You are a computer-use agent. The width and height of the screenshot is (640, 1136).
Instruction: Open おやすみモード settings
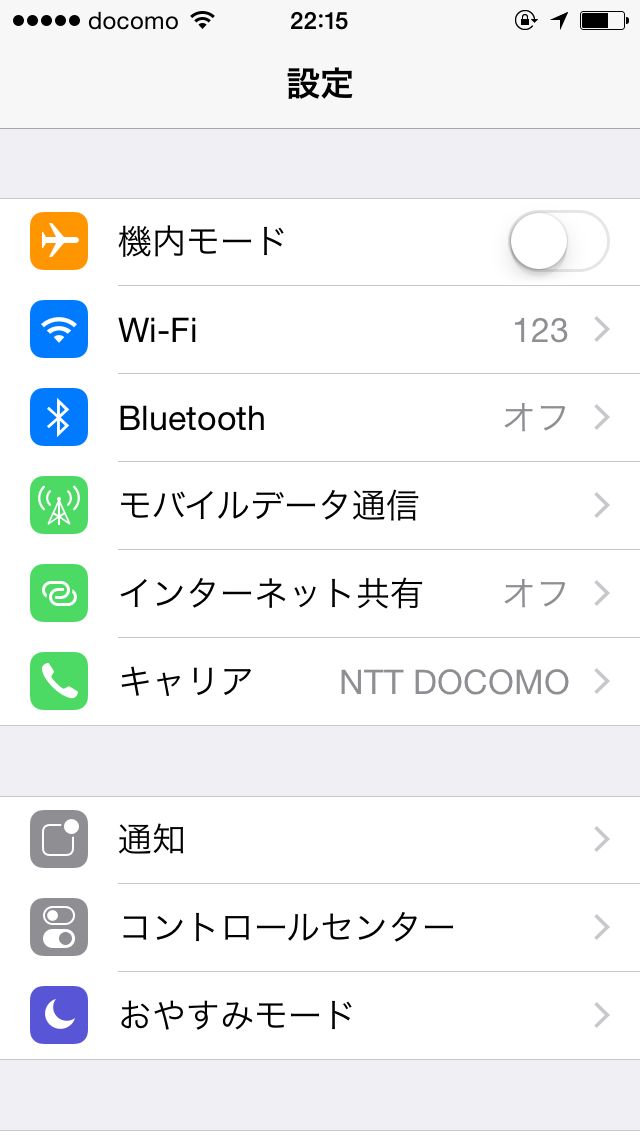pyautogui.click(x=320, y=1016)
